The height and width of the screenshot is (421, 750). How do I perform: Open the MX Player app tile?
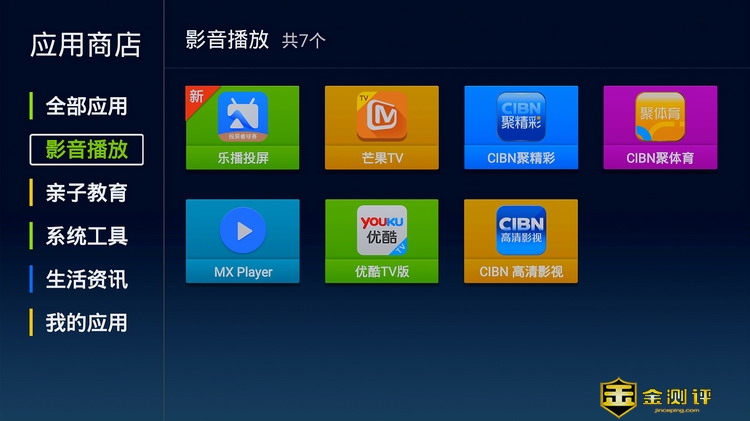[242, 241]
